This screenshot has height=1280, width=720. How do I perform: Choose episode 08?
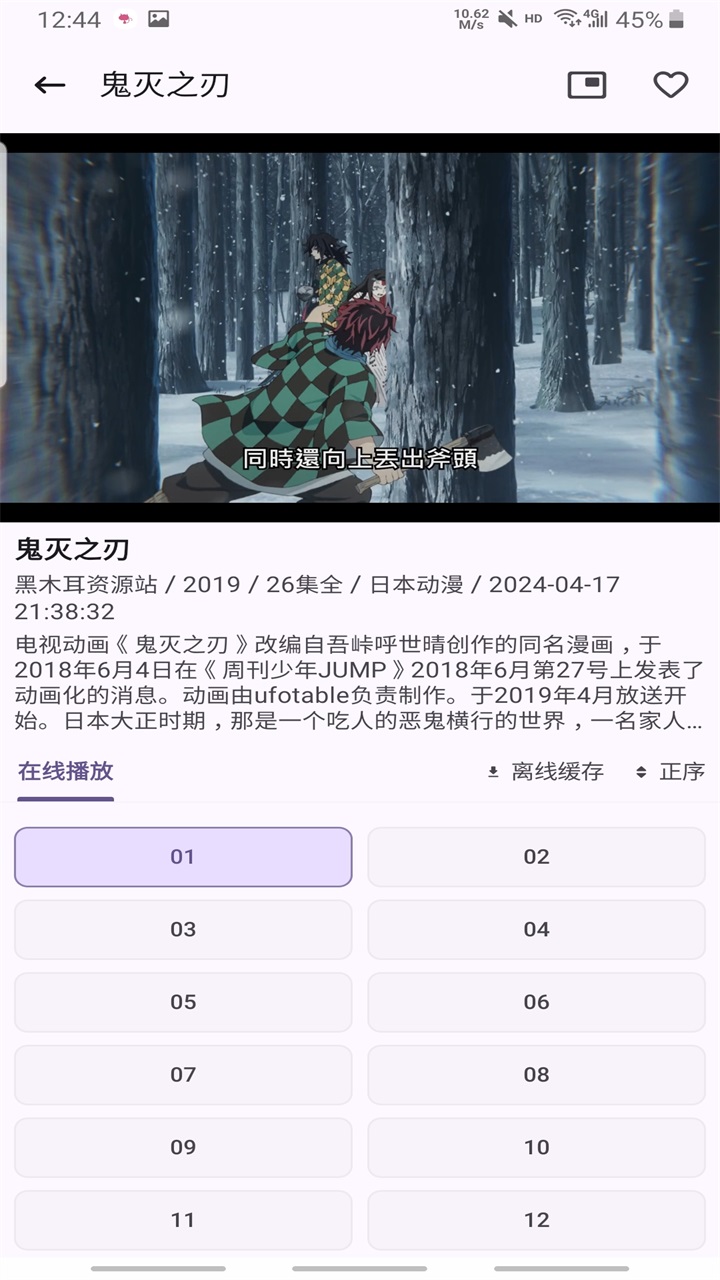coord(536,1074)
